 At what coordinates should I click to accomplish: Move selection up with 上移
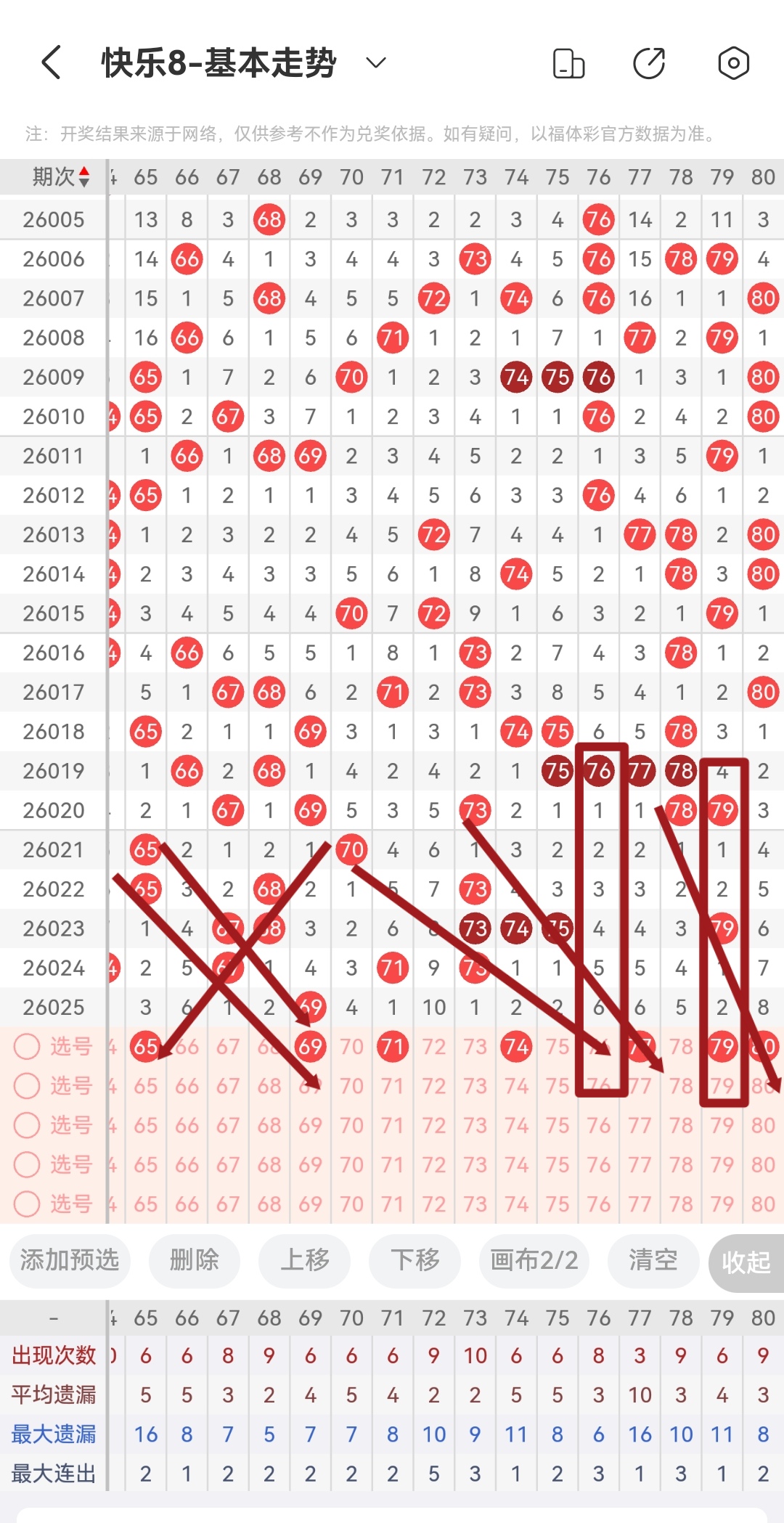(305, 1259)
